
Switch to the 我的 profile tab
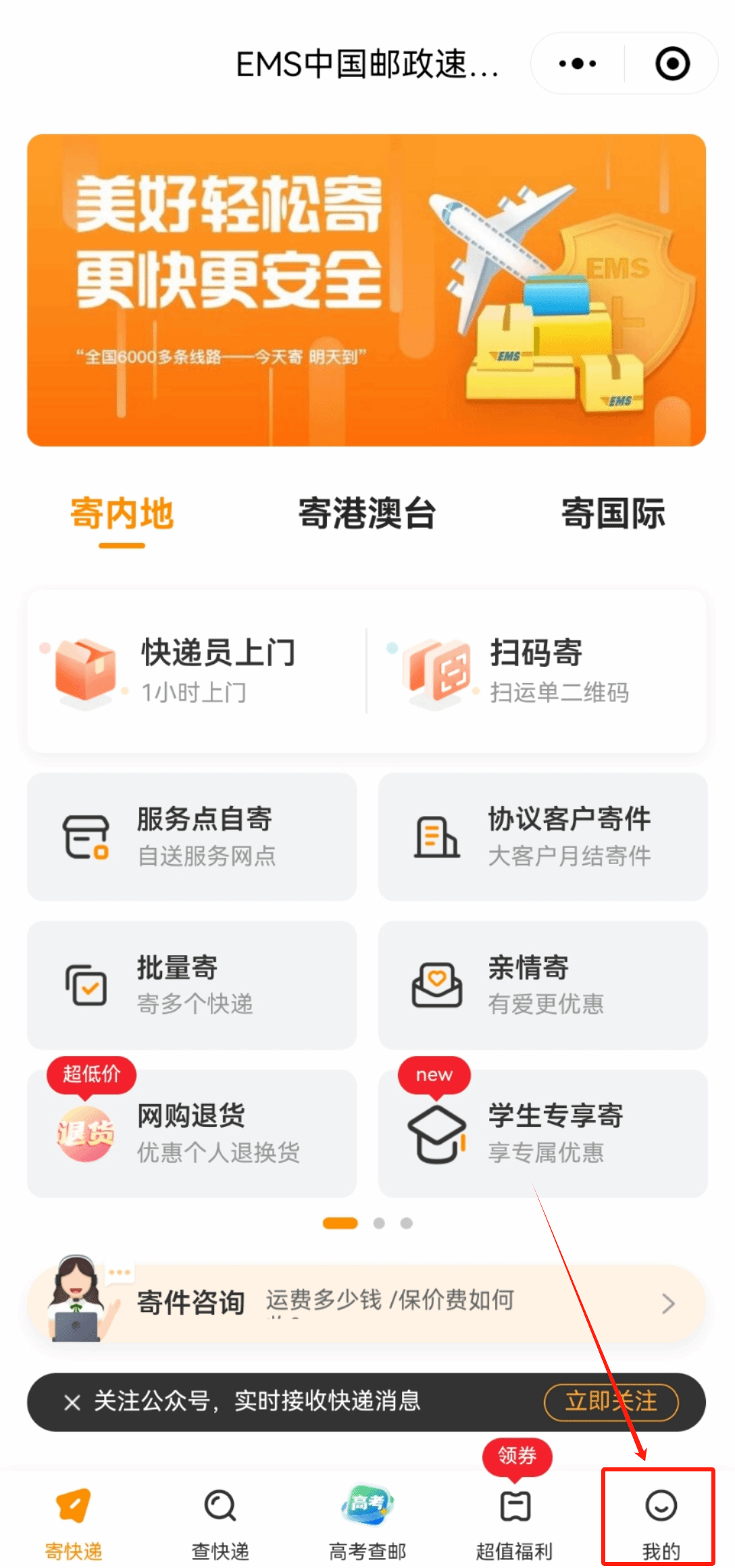point(660,1520)
